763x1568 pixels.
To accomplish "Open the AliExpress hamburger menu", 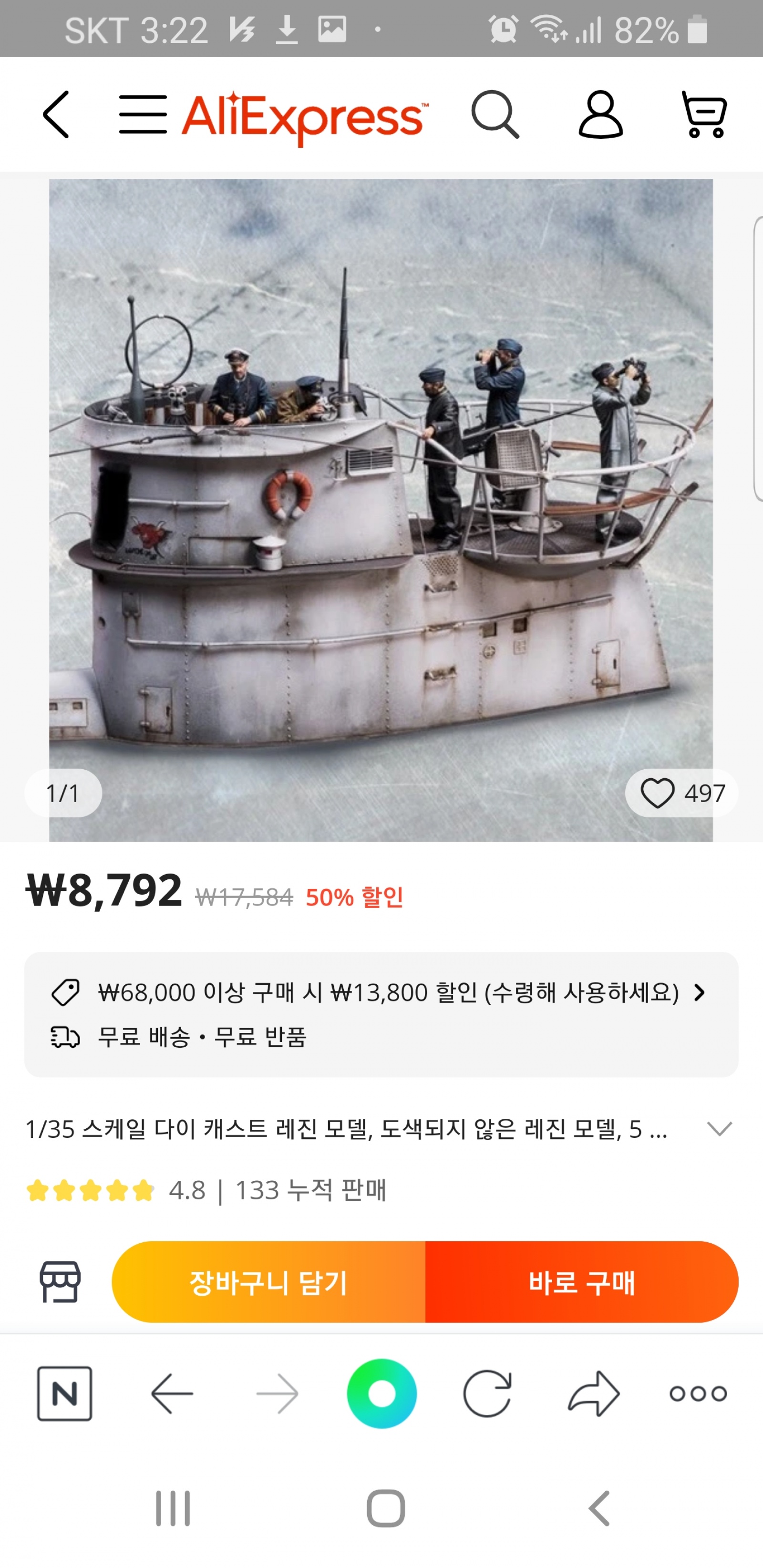I will click(143, 114).
